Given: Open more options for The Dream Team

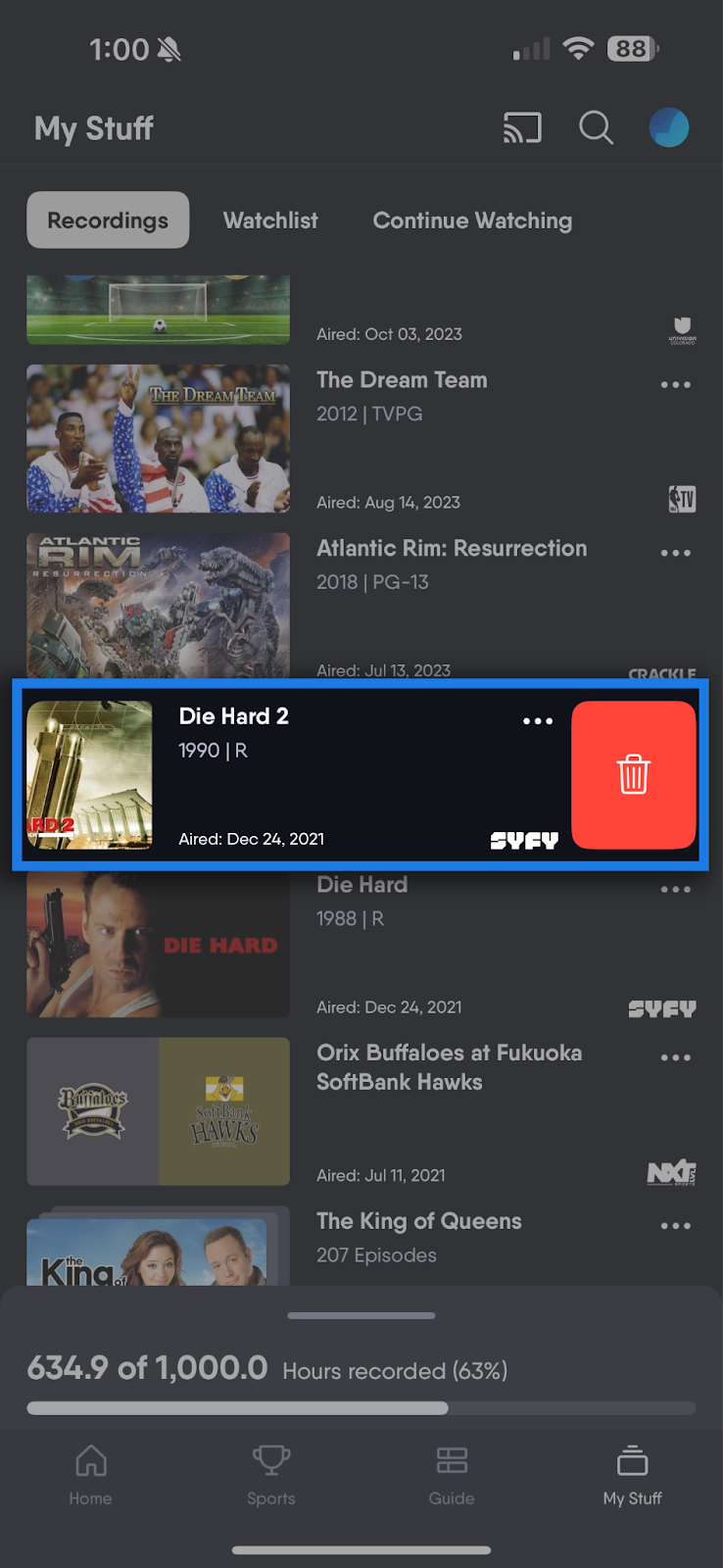Looking at the screenshot, I should 675,385.
